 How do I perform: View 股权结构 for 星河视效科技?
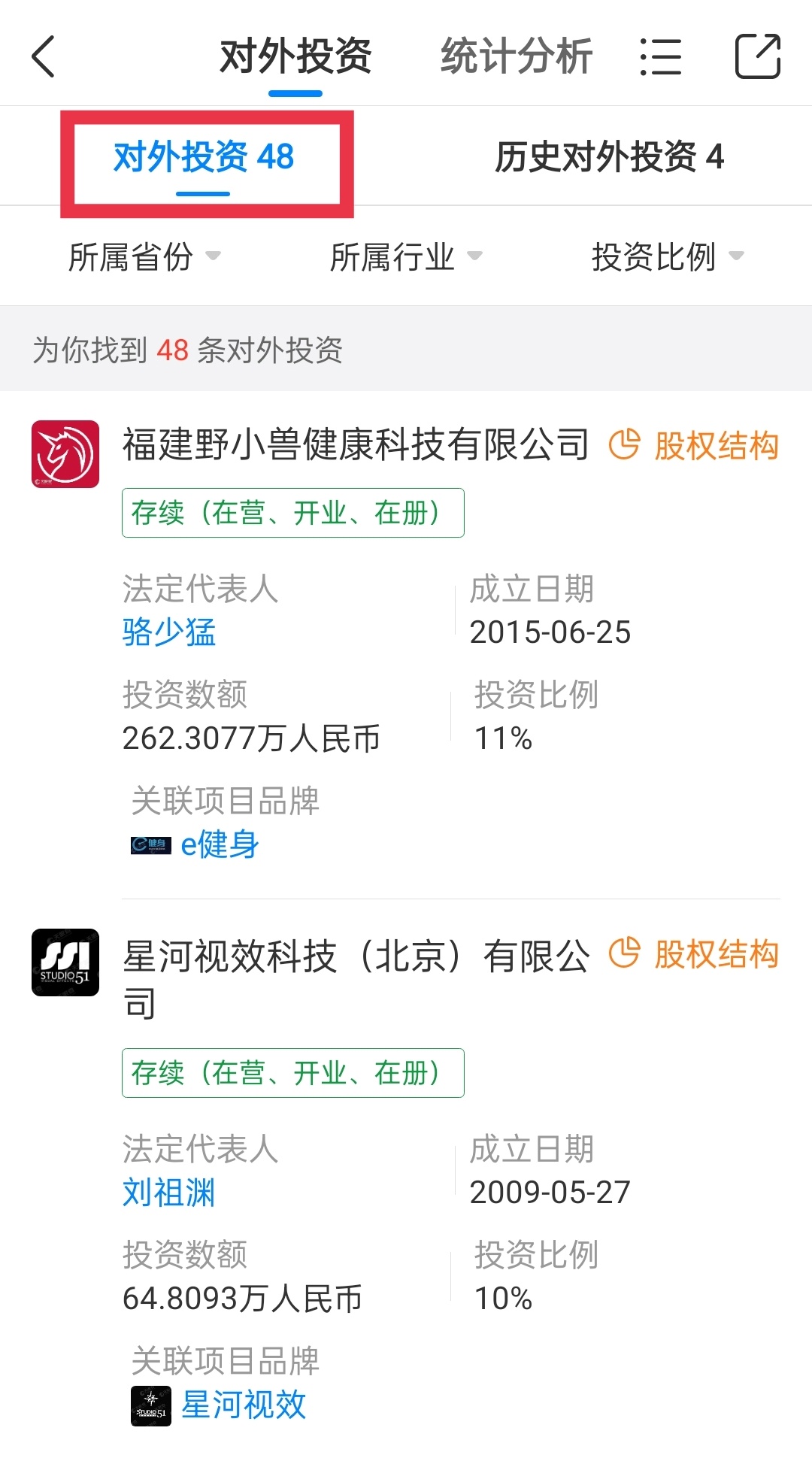tap(693, 955)
